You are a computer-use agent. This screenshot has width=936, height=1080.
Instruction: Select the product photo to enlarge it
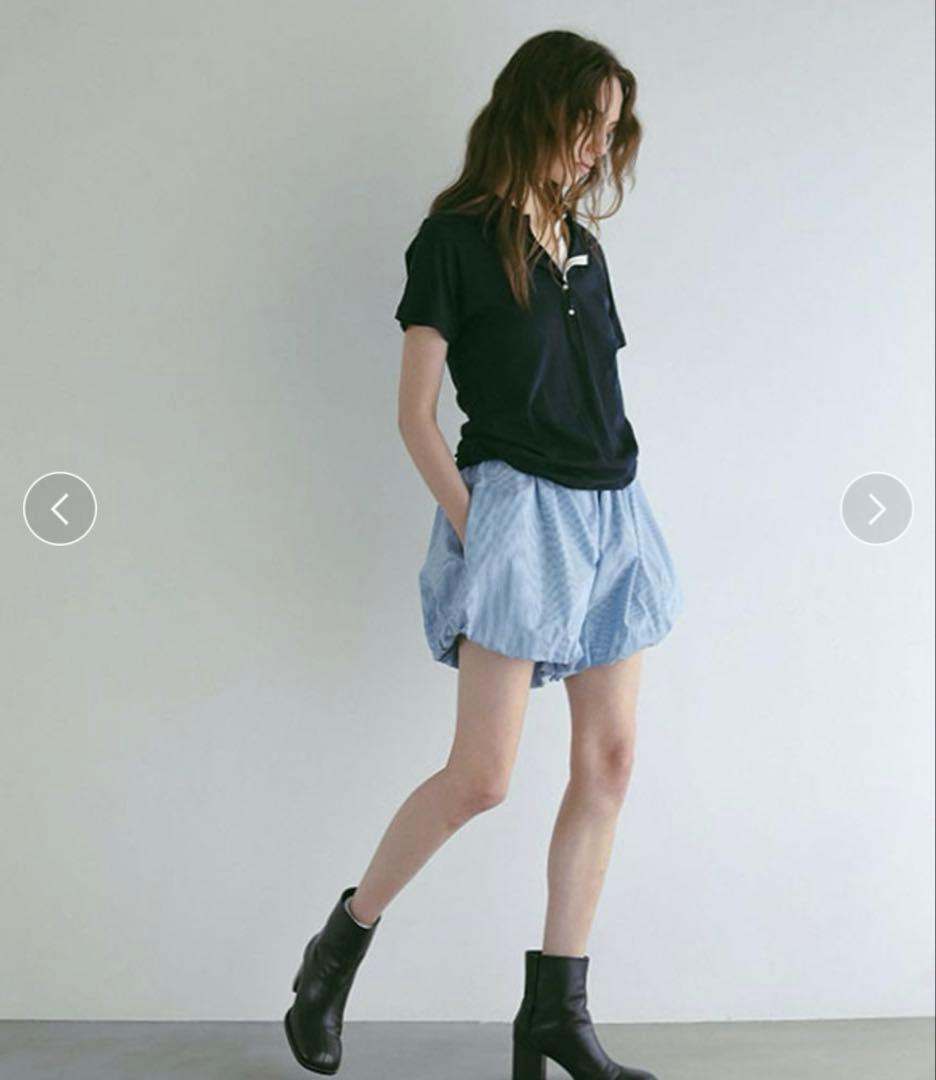point(470,540)
